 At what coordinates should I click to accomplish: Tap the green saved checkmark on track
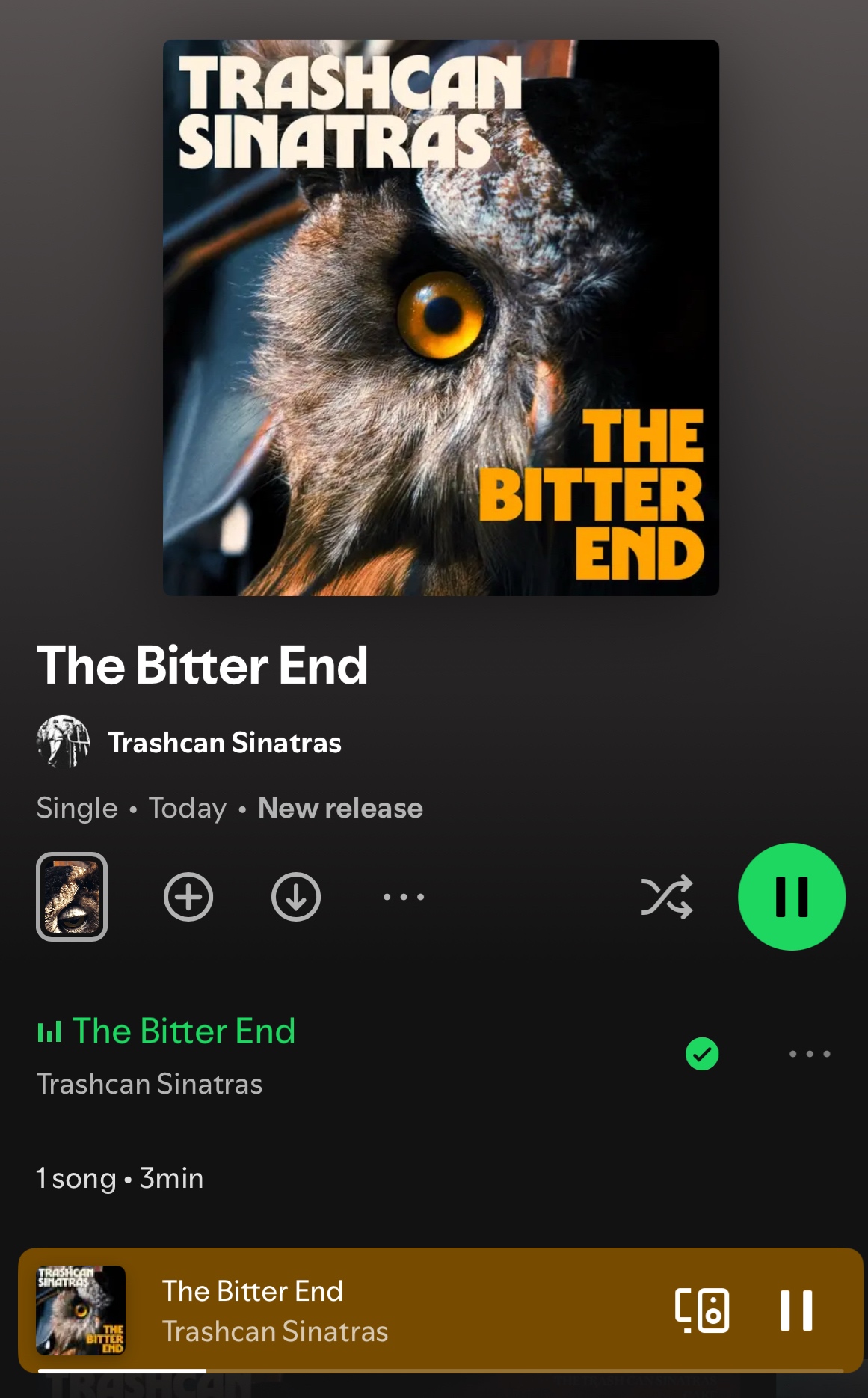pos(702,1054)
